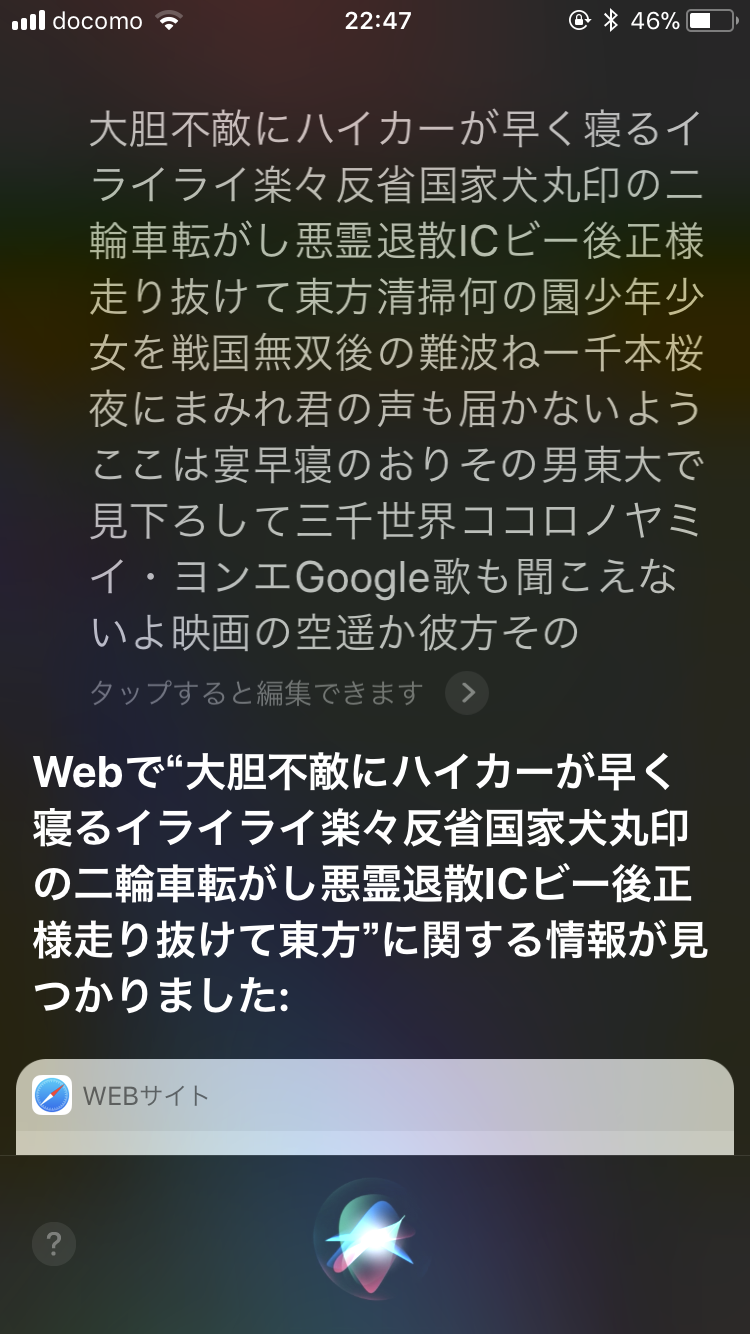This screenshot has height=1334, width=750.
Task: Activate the Siri orb to speak again
Action: pos(374,1239)
